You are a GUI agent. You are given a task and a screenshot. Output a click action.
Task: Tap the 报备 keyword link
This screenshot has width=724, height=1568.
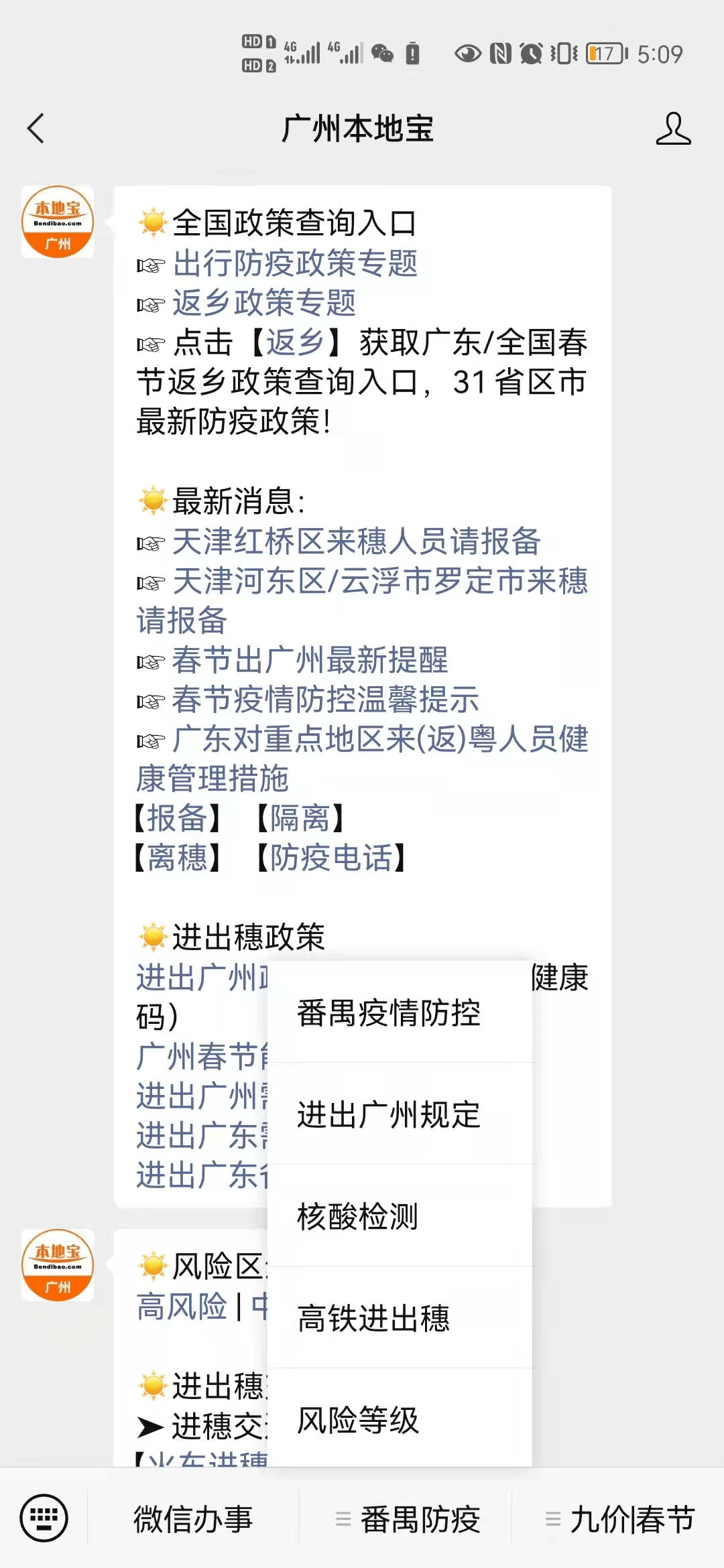click(x=177, y=818)
